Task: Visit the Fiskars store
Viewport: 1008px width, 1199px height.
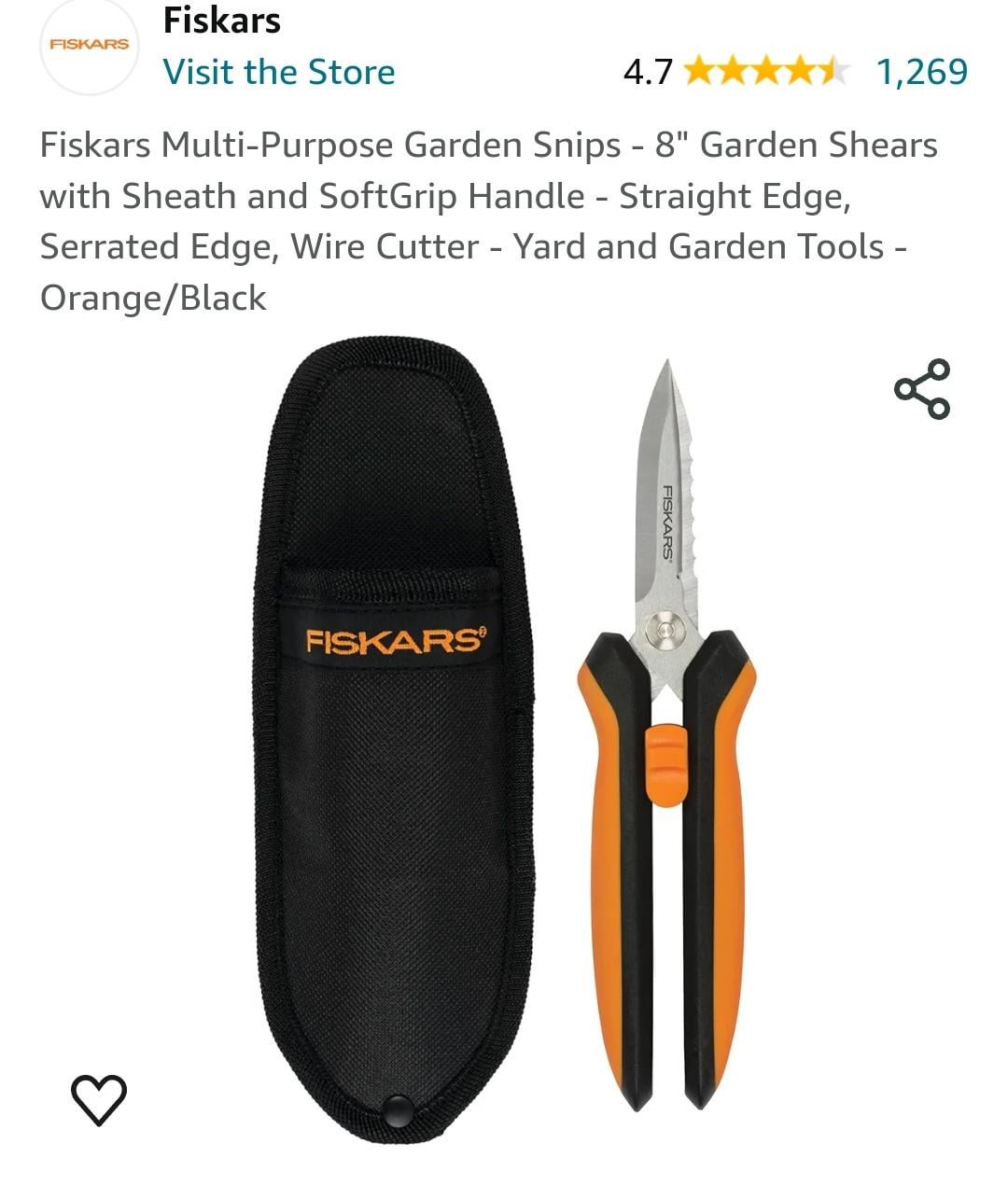Action: (x=278, y=72)
